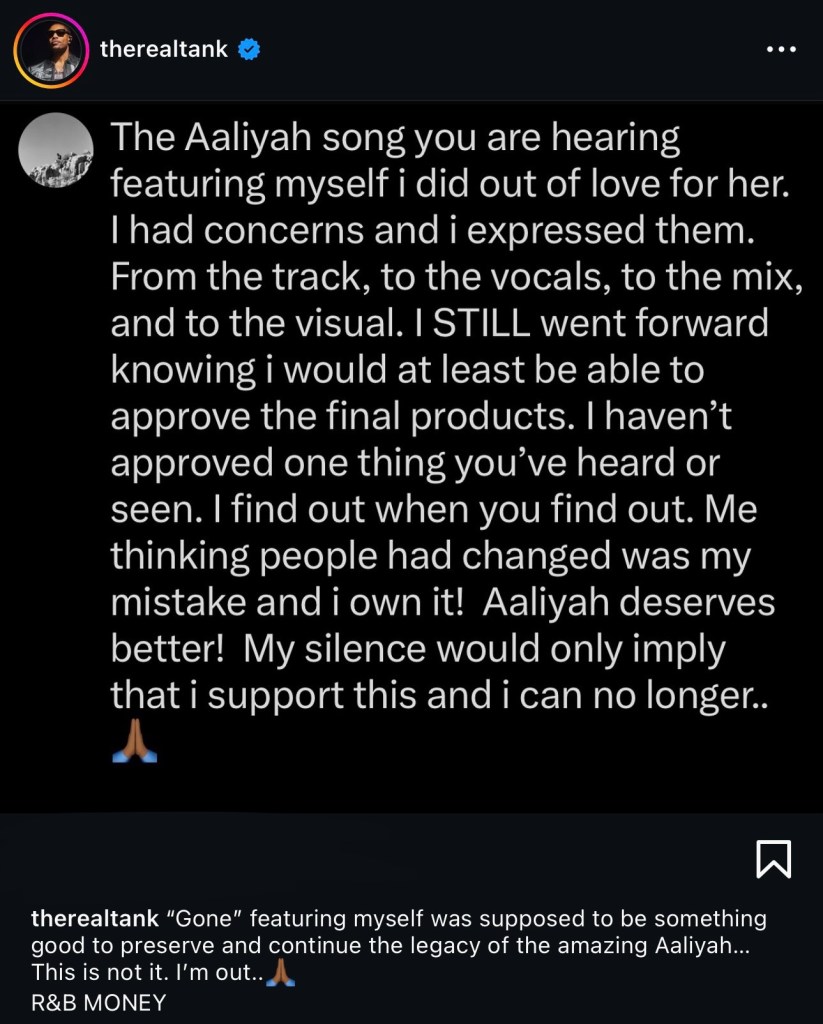Open therealtank's profile picture story
The height and width of the screenshot is (1024, 823).
pos(52,50)
